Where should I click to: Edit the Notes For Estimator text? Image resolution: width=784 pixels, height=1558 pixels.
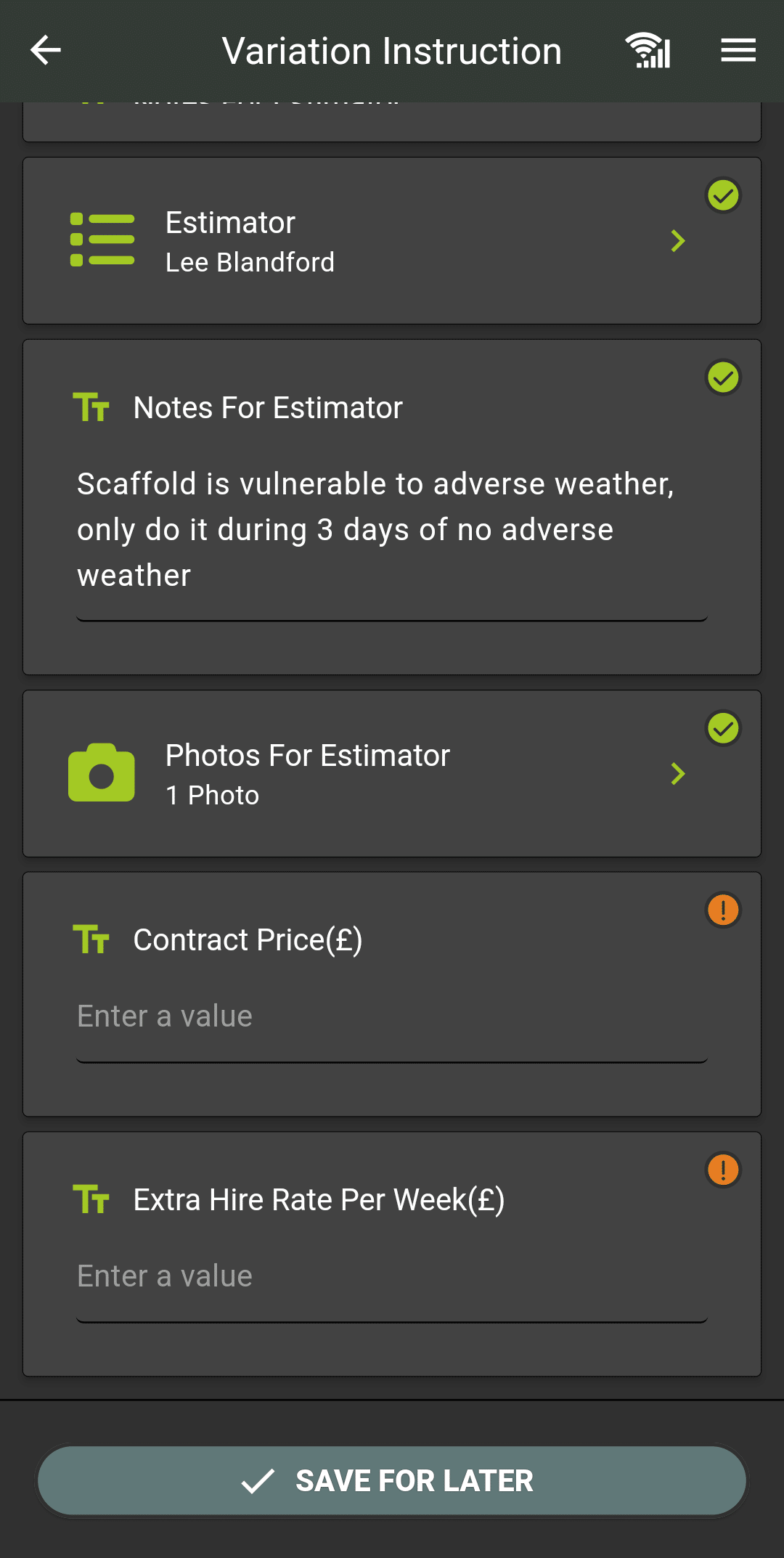392,530
